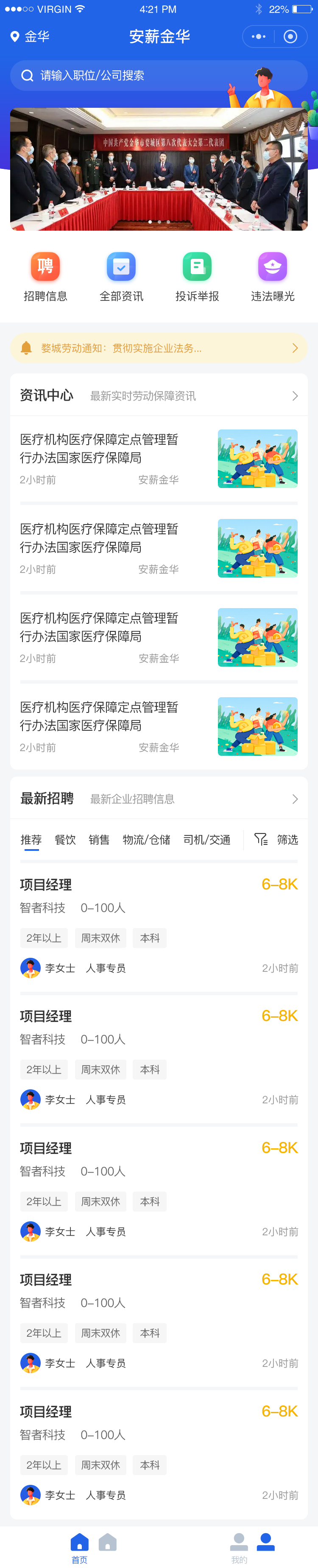
Task: Open the 筛选 filter options
Action: click(276, 840)
